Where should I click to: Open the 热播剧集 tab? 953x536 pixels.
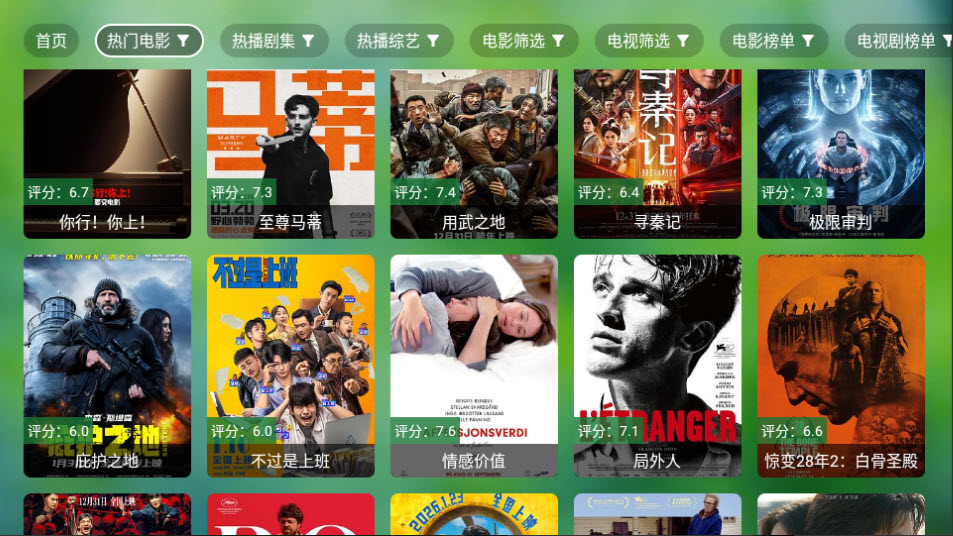(x=274, y=41)
